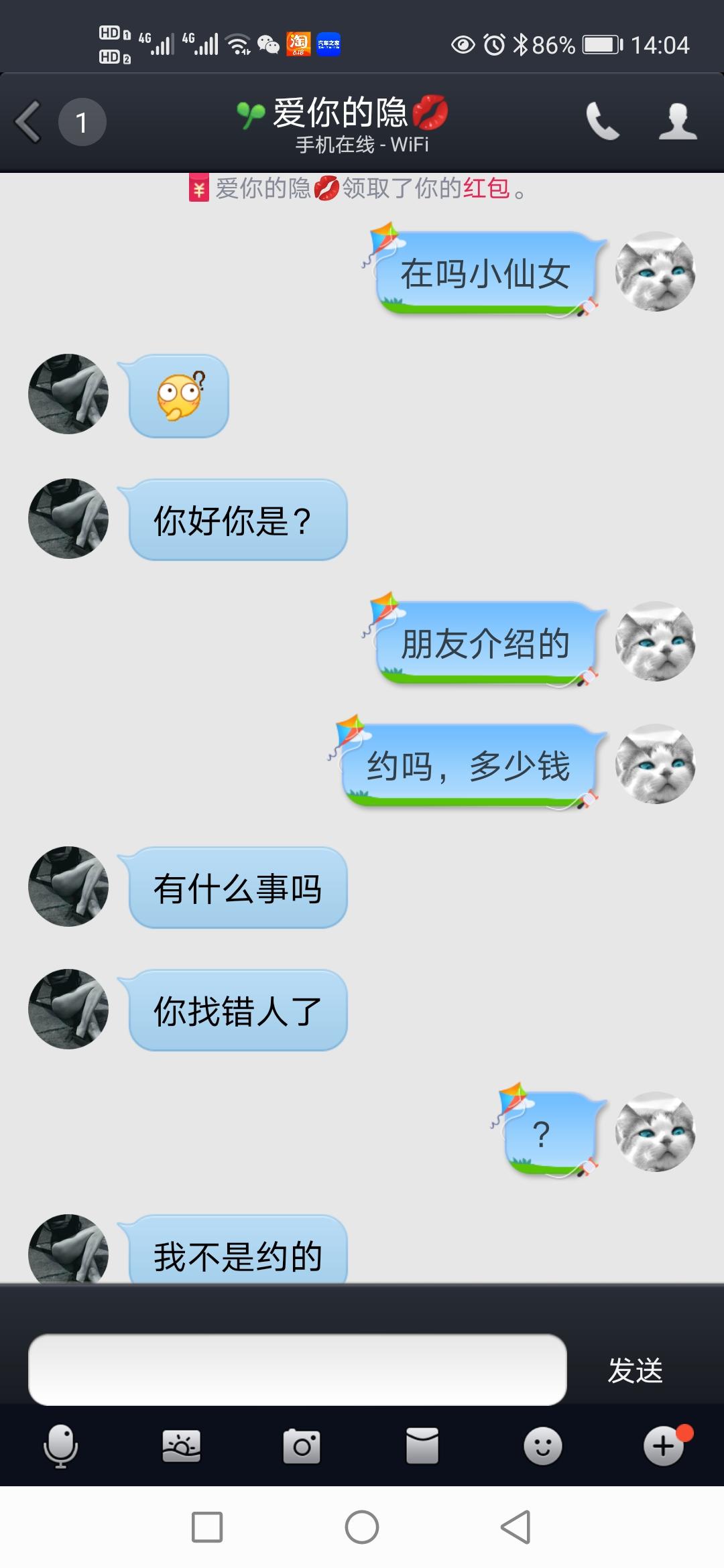
Task: Open the red packet option
Action: coord(422,1446)
